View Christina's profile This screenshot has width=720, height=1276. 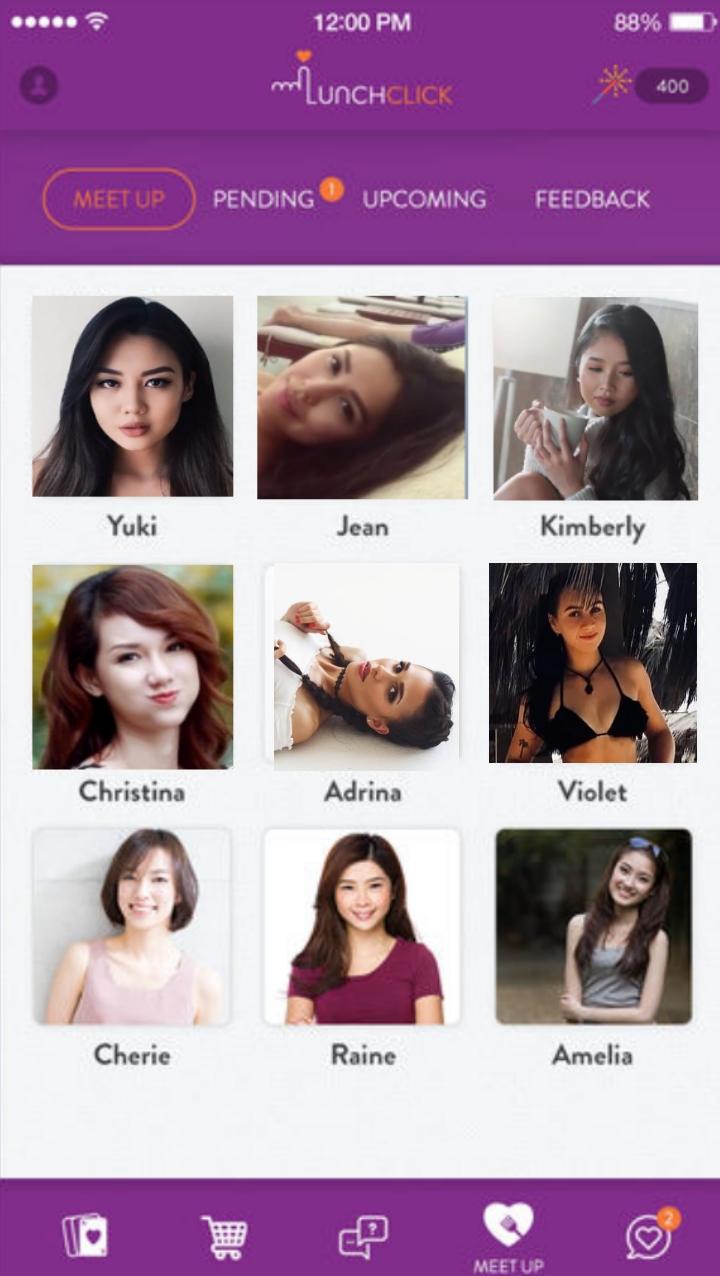[x=132, y=667]
